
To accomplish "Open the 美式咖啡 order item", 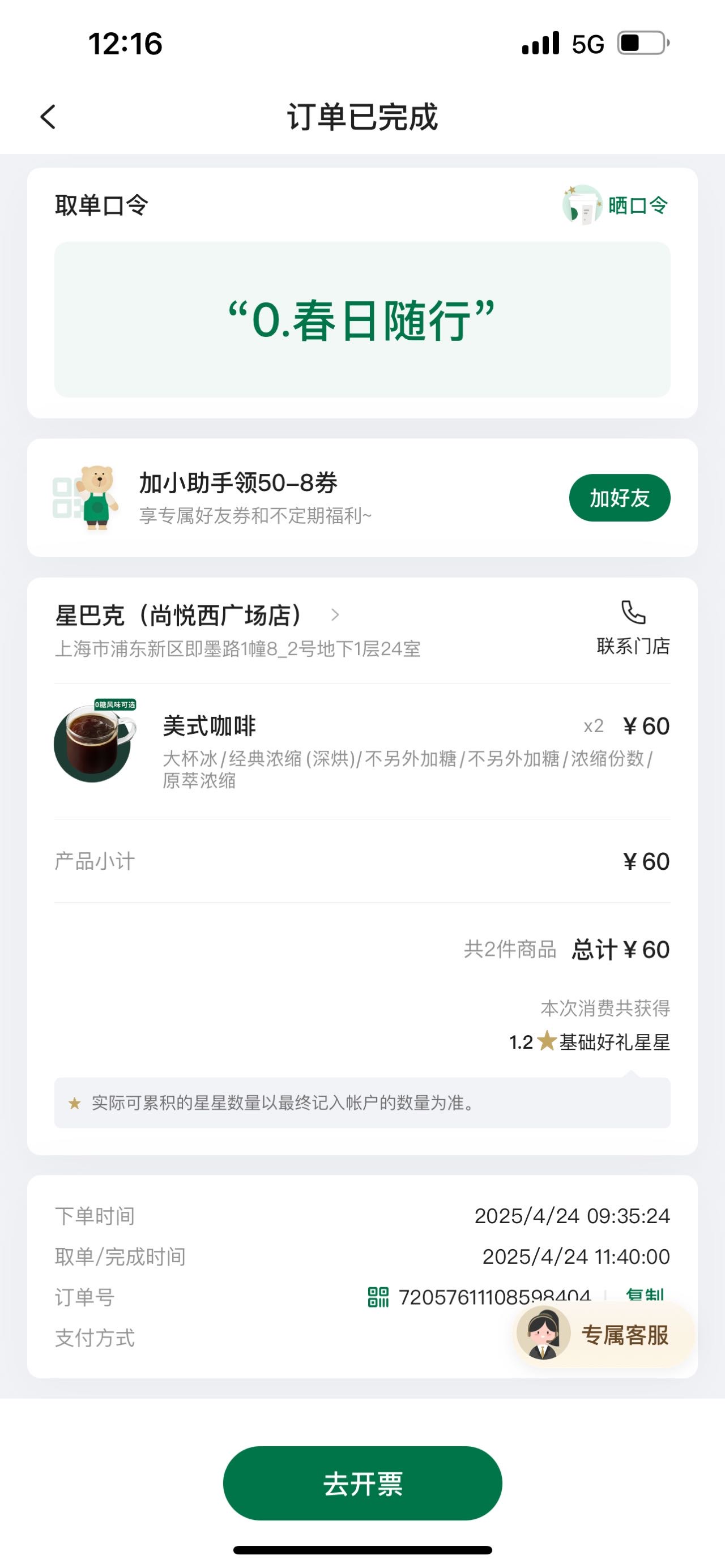I will (x=362, y=751).
